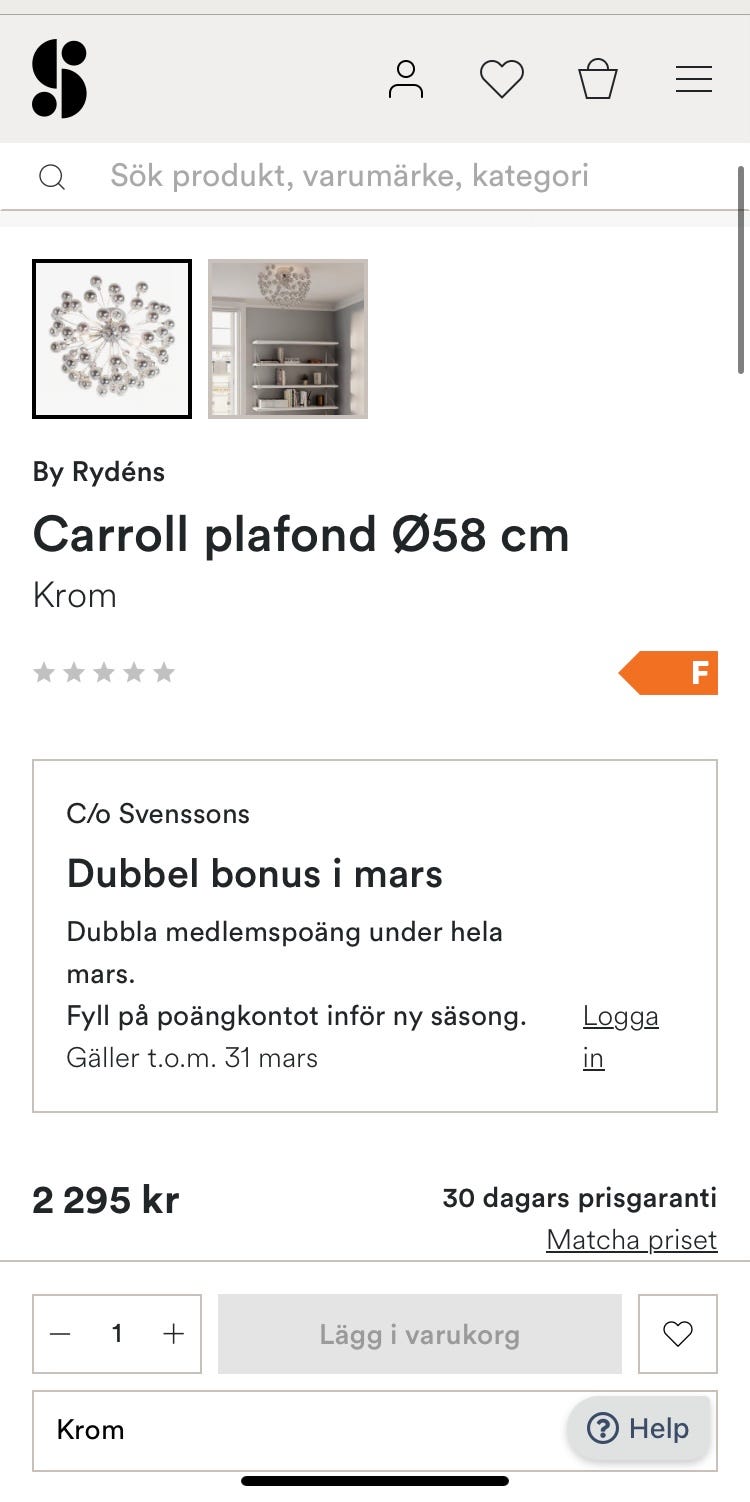Select the fifth rating star

[x=165, y=672]
